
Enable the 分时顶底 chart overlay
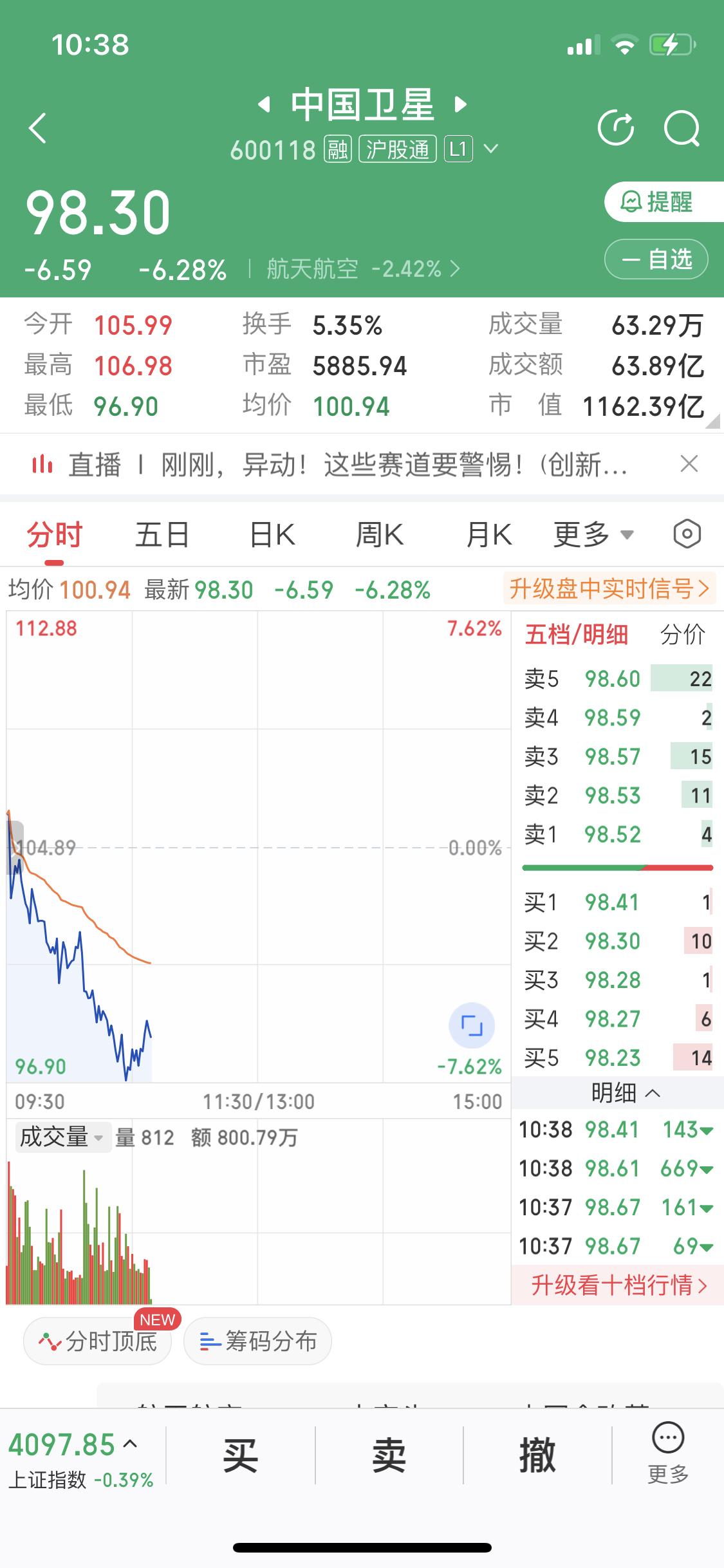97,1341
